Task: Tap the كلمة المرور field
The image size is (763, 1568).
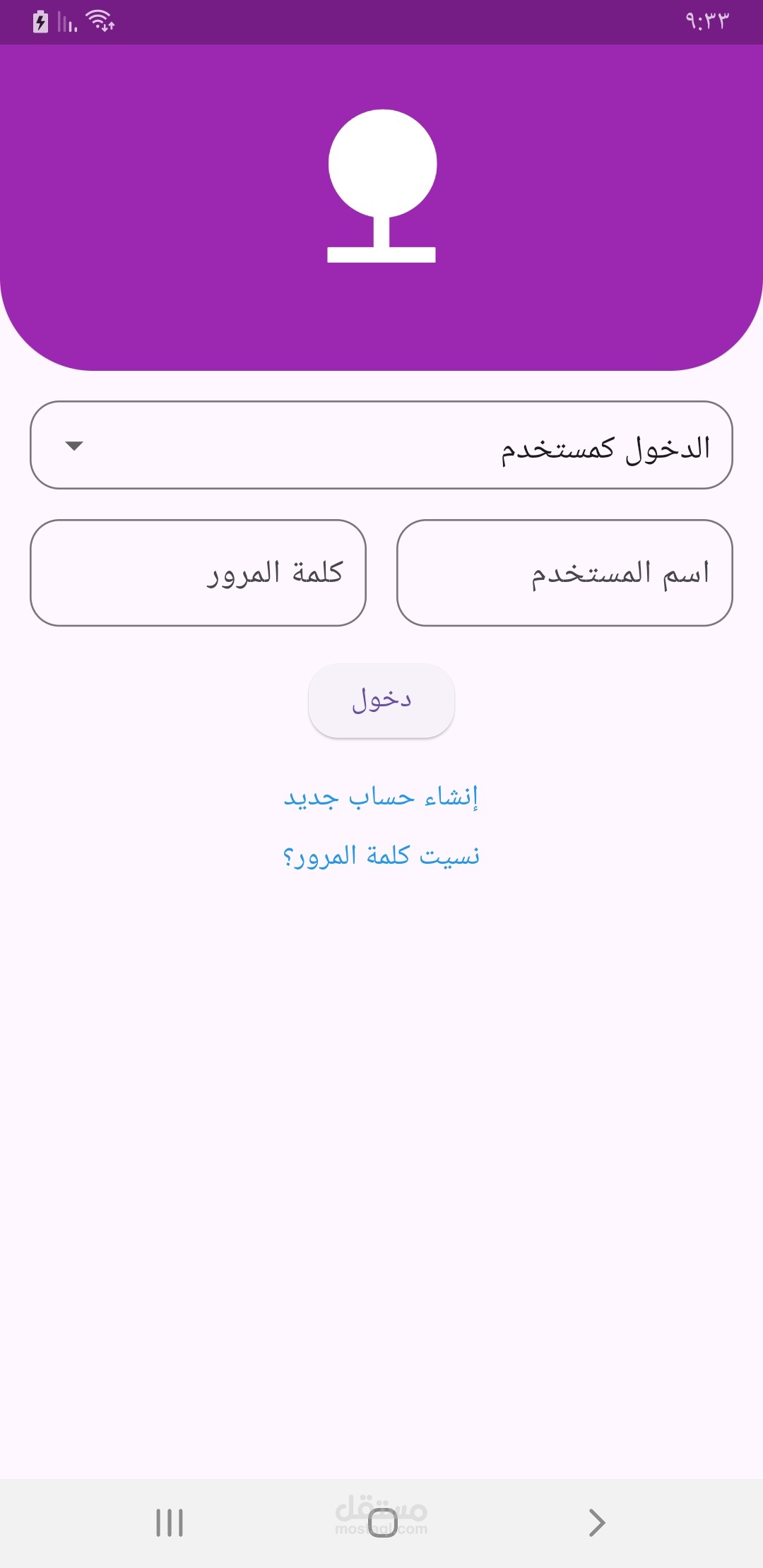Action: [198, 573]
